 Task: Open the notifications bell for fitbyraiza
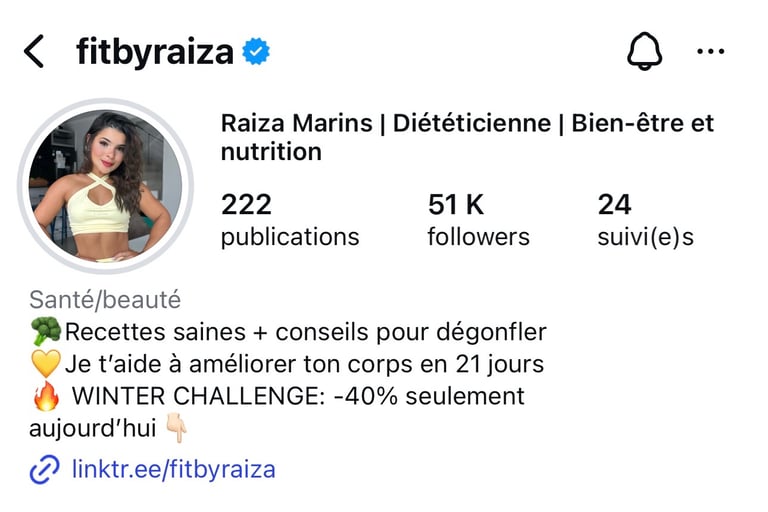[x=645, y=51]
